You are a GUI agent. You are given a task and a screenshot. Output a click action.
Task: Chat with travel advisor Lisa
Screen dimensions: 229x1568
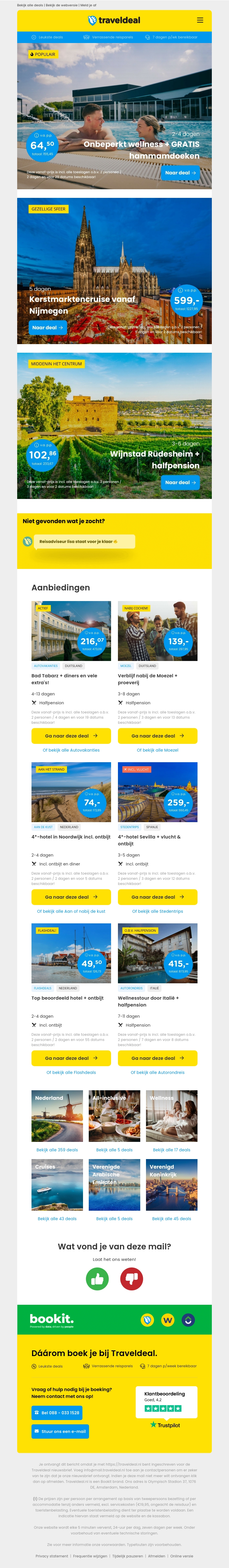84,541
